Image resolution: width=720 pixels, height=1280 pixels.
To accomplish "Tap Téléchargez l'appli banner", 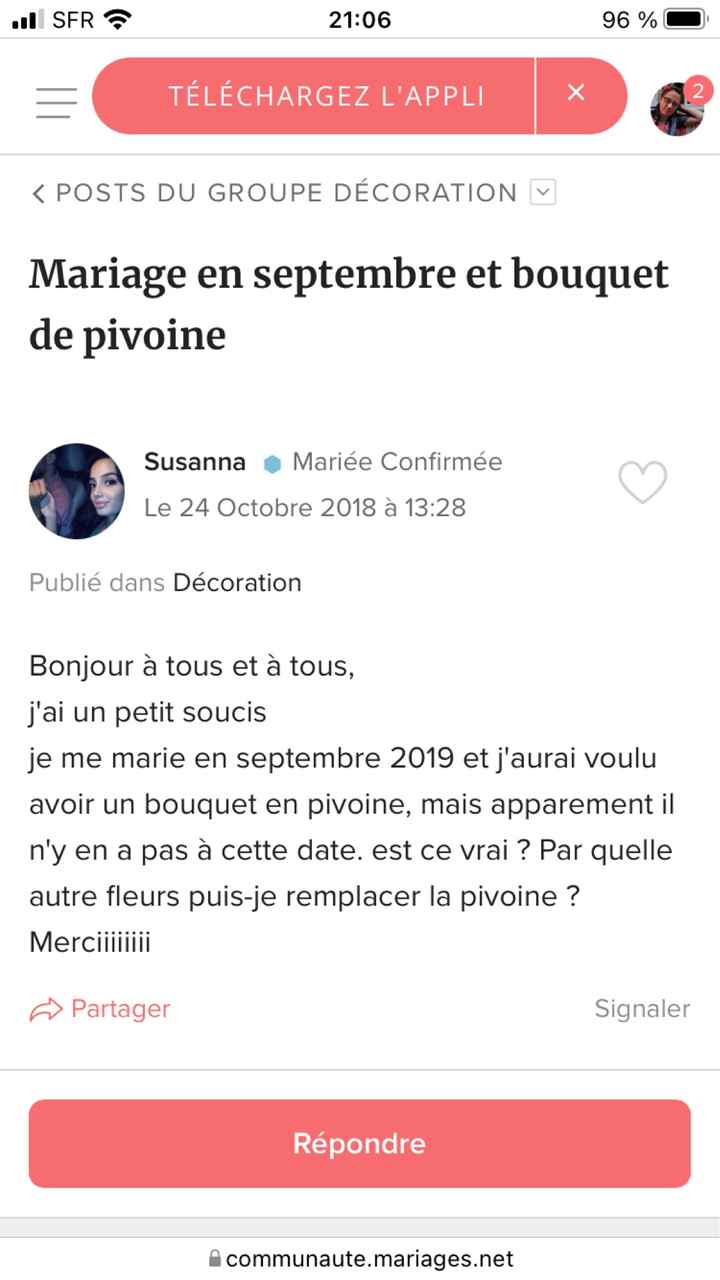I will click(314, 96).
